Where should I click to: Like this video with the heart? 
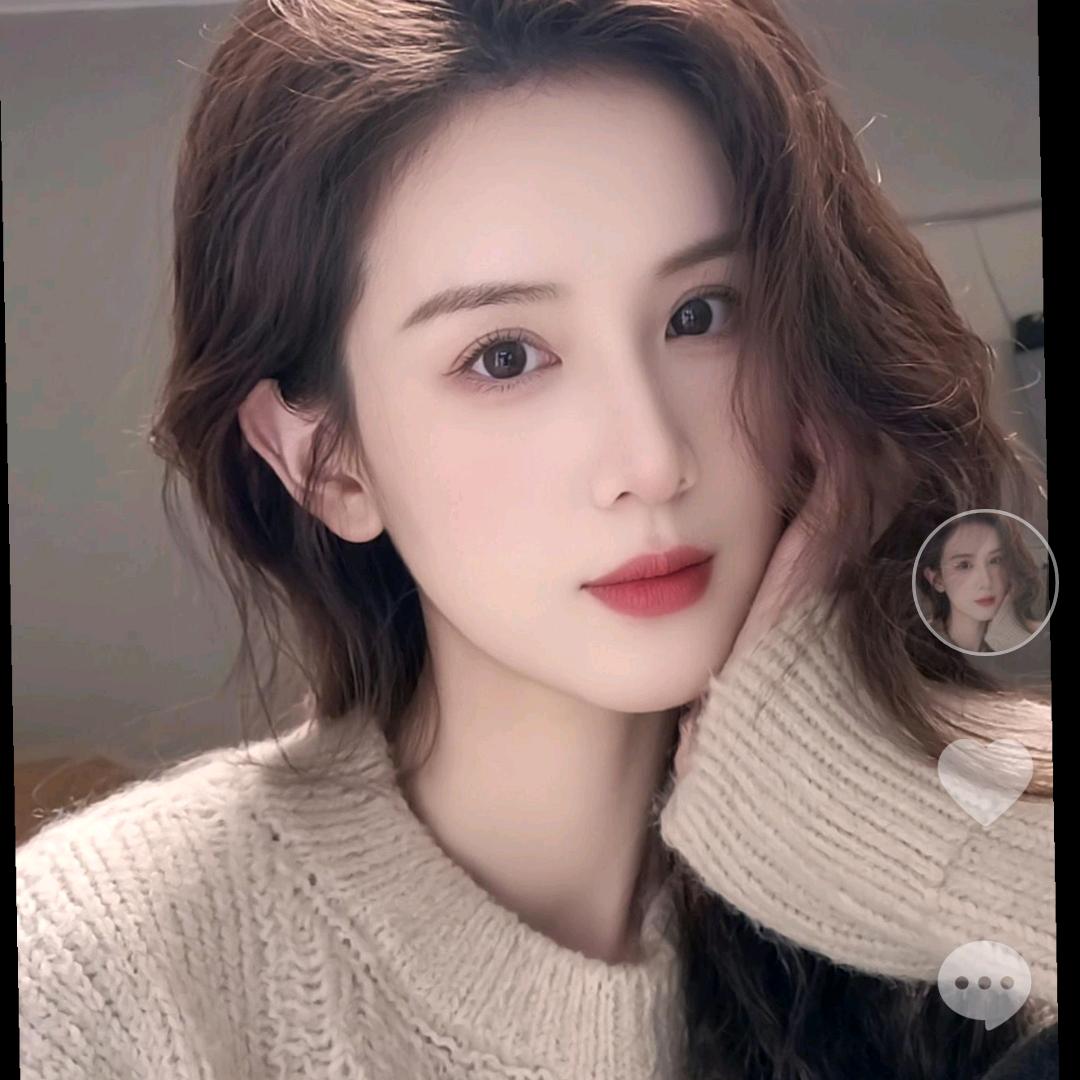tap(984, 778)
